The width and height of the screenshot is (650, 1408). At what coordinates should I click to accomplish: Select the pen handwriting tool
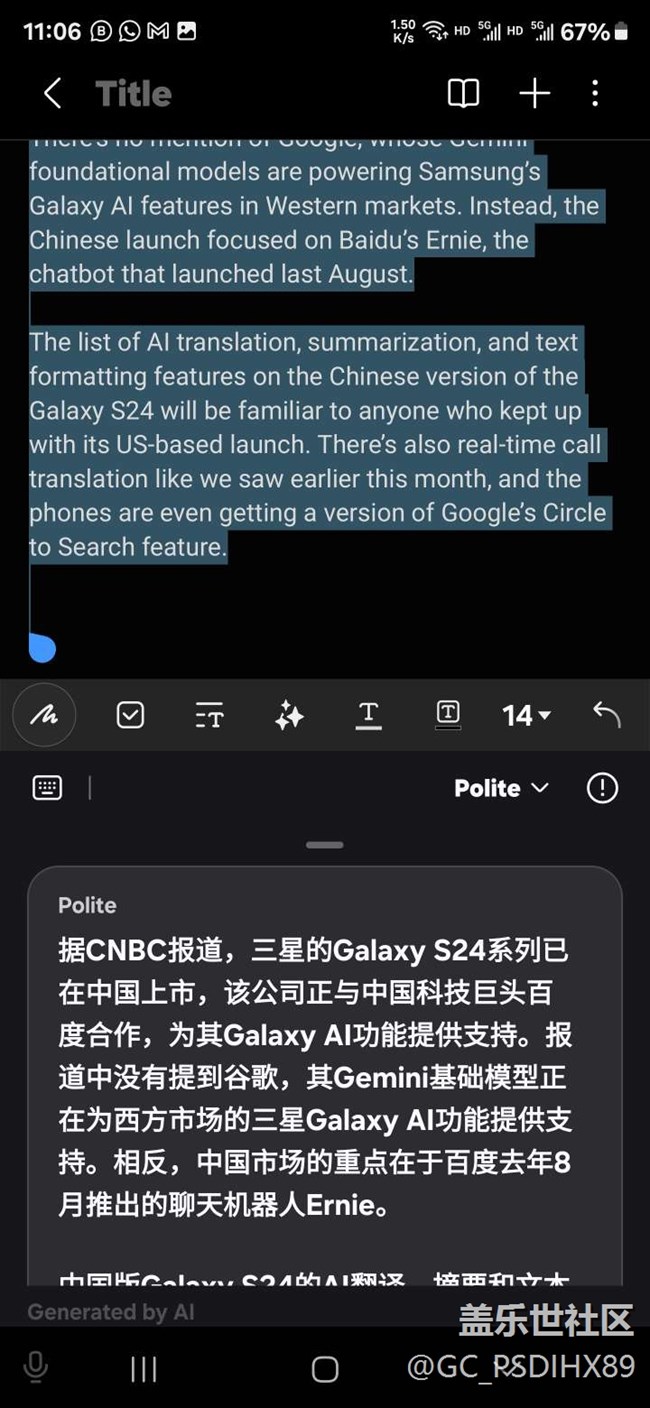click(44, 714)
